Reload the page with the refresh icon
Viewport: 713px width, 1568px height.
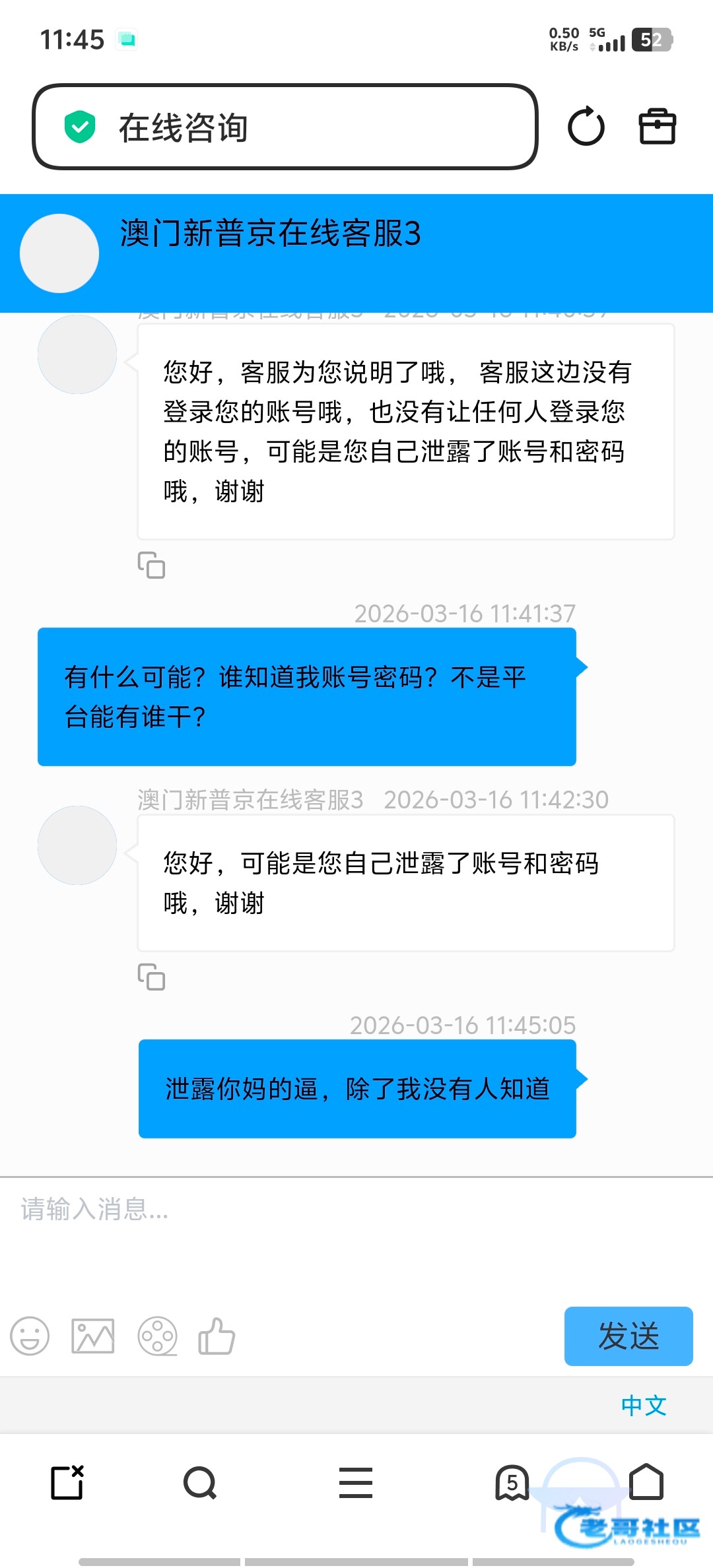(x=586, y=127)
